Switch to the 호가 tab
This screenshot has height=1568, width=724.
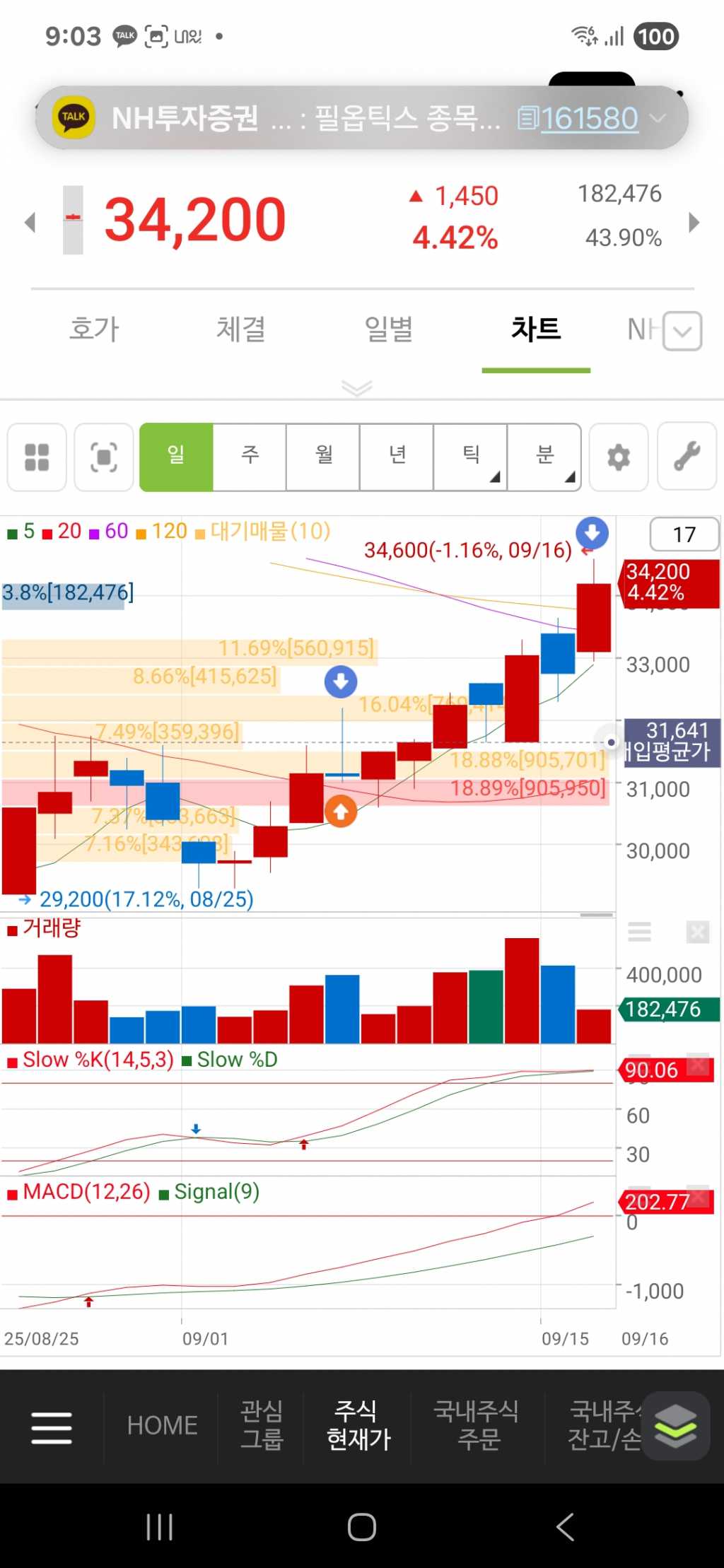[94, 329]
